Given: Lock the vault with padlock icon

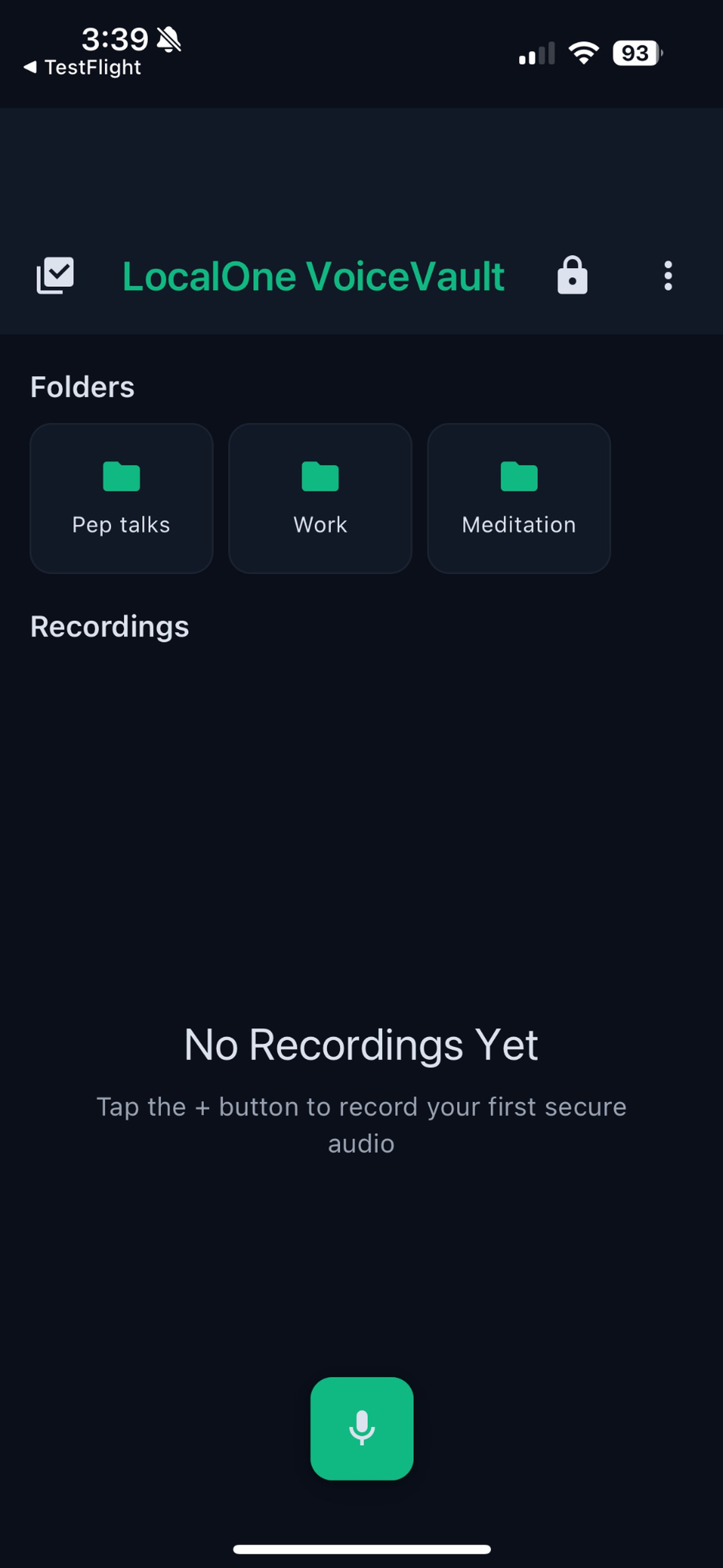Looking at the screenshot, I should (572, 276).
